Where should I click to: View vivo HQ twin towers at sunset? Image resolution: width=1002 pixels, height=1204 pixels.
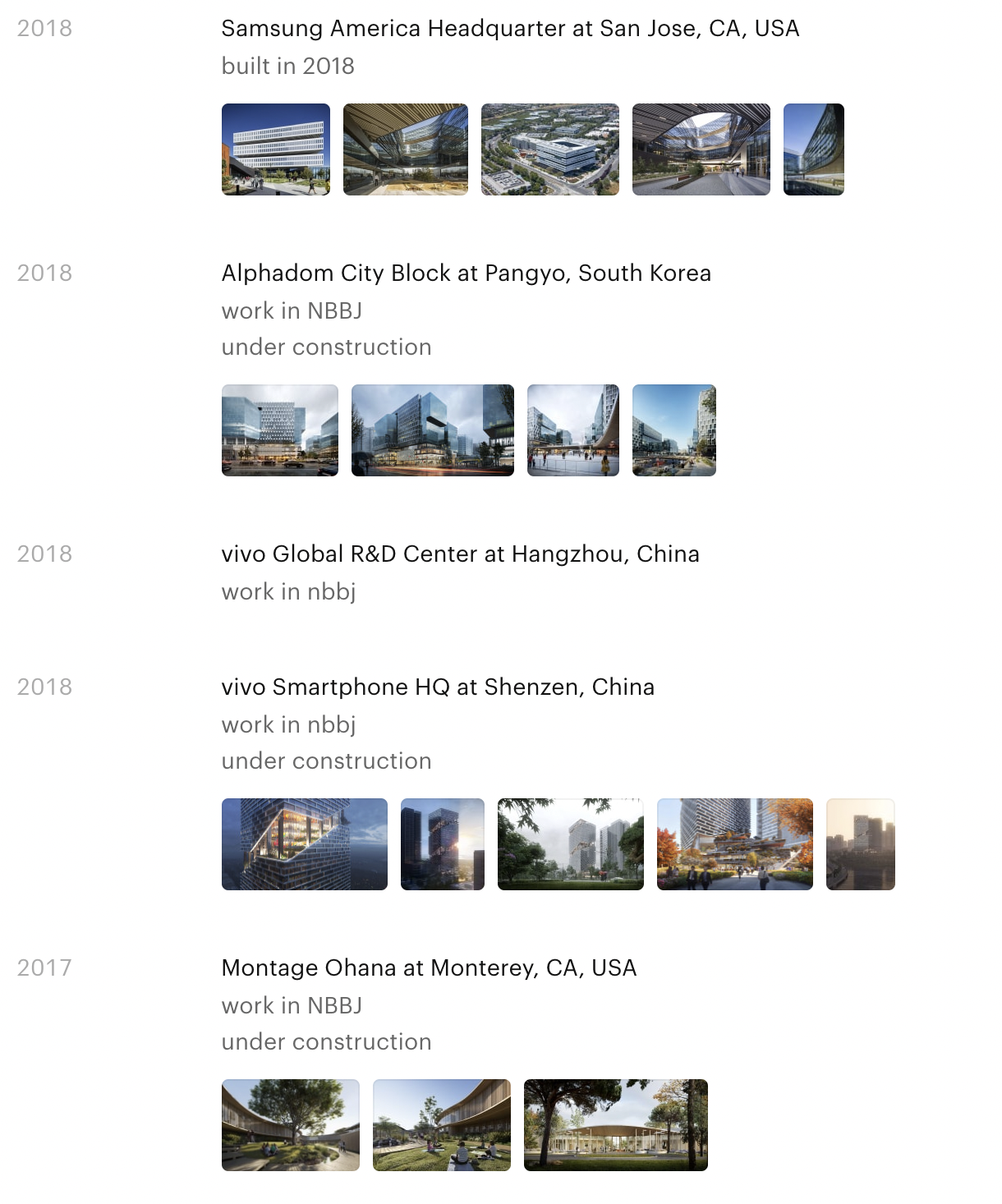point(443,844)
